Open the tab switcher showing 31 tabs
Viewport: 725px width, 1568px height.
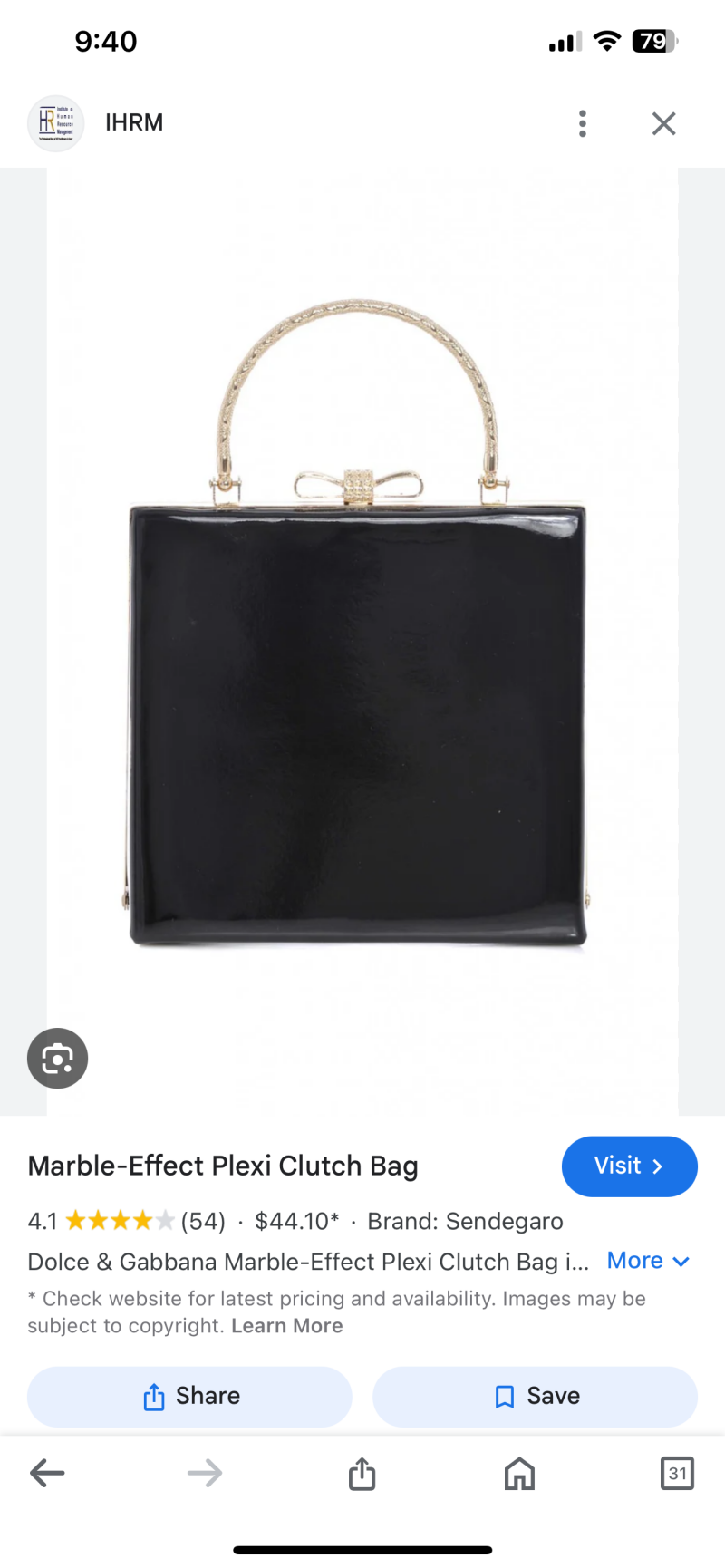[677, 1473]
